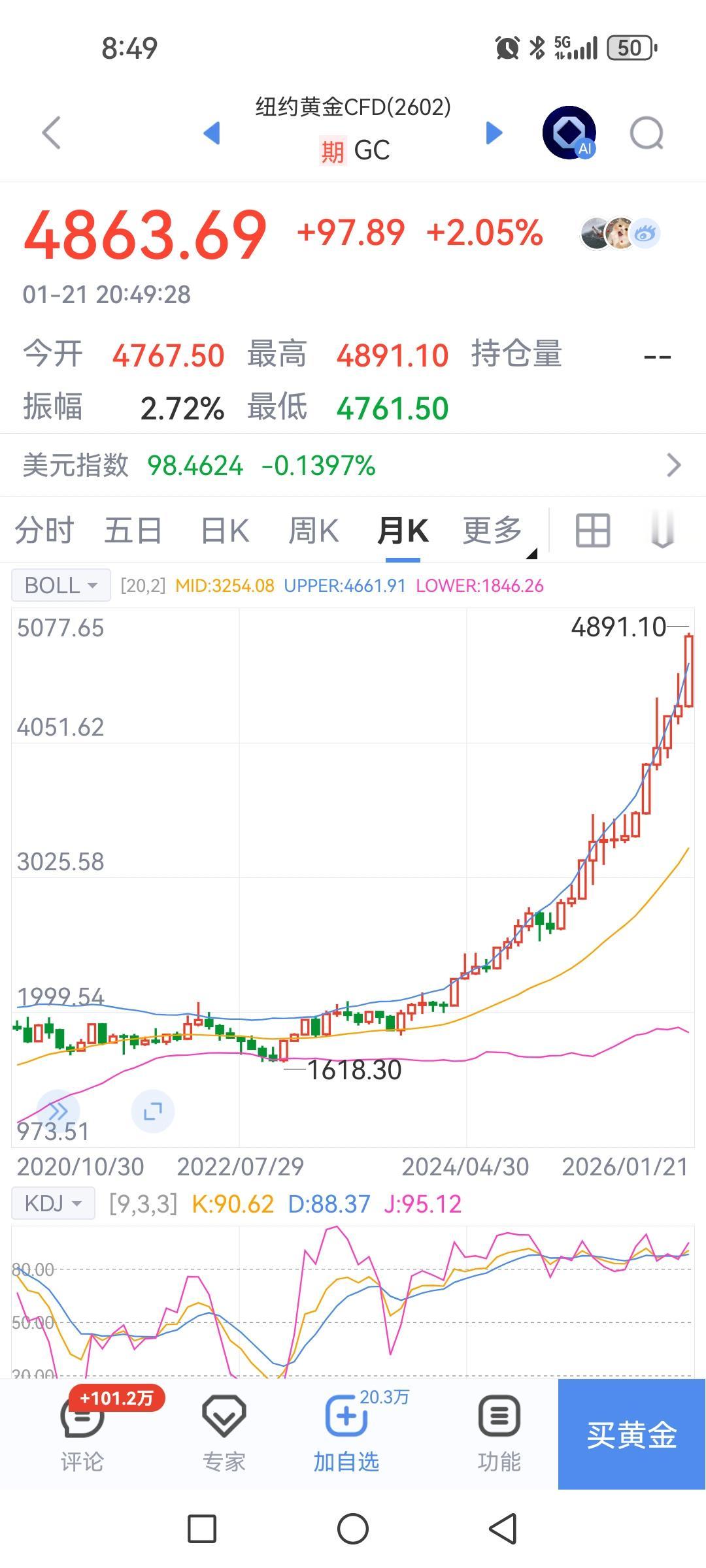The image size is (706, 1568).
Task: Expand the 更多 chart options
Action: pyautogui.click(x=491, y=531)
